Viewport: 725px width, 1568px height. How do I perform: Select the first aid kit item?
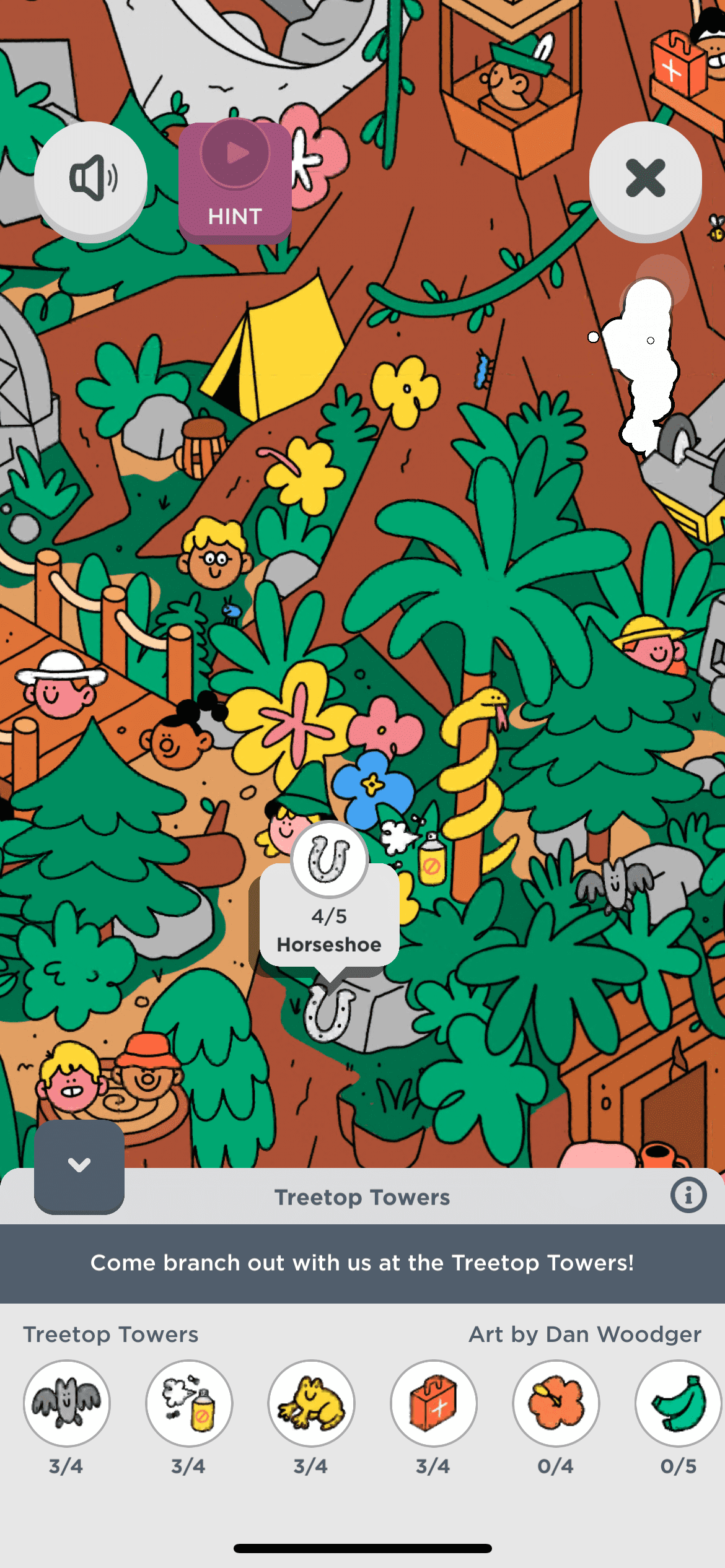433,1403
